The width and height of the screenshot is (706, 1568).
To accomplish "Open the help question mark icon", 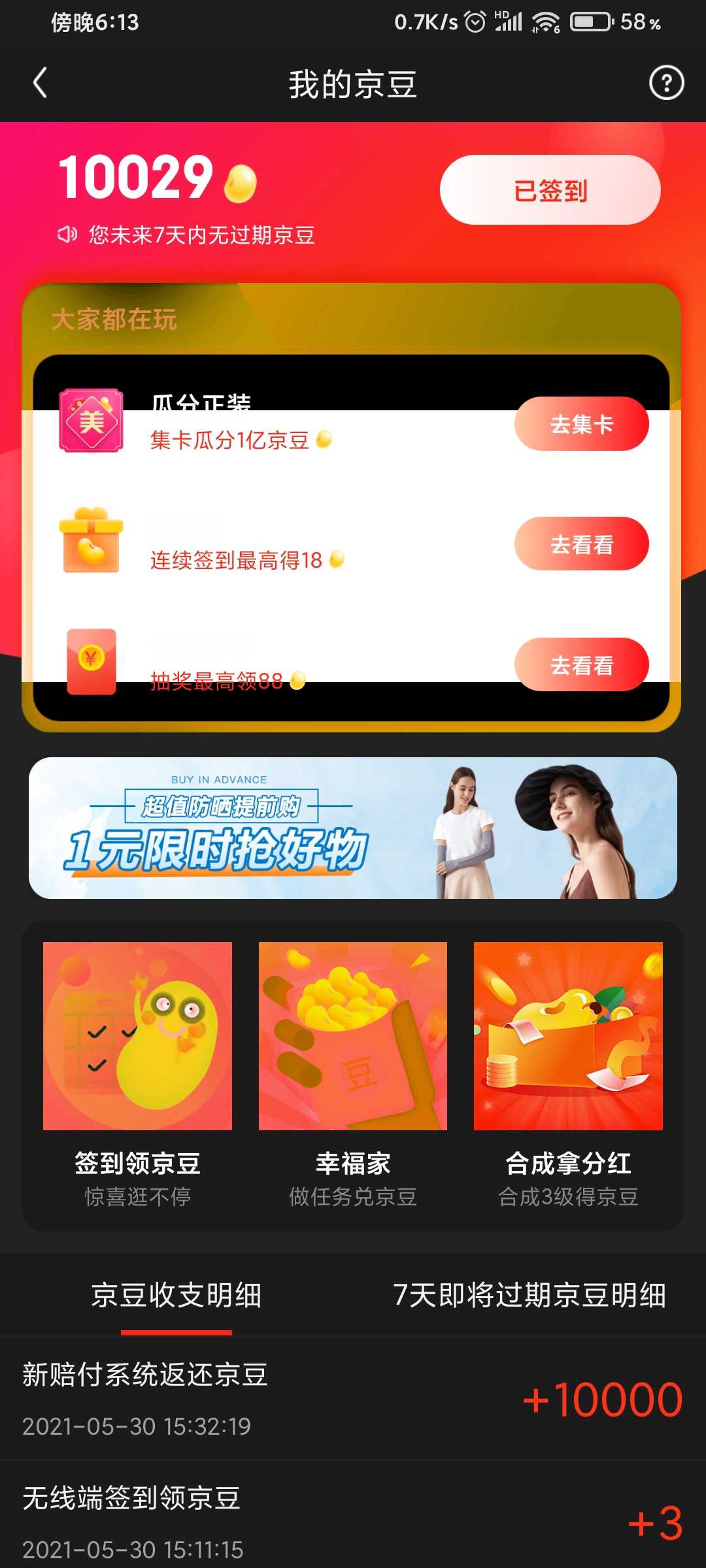I will coord(665,84).
